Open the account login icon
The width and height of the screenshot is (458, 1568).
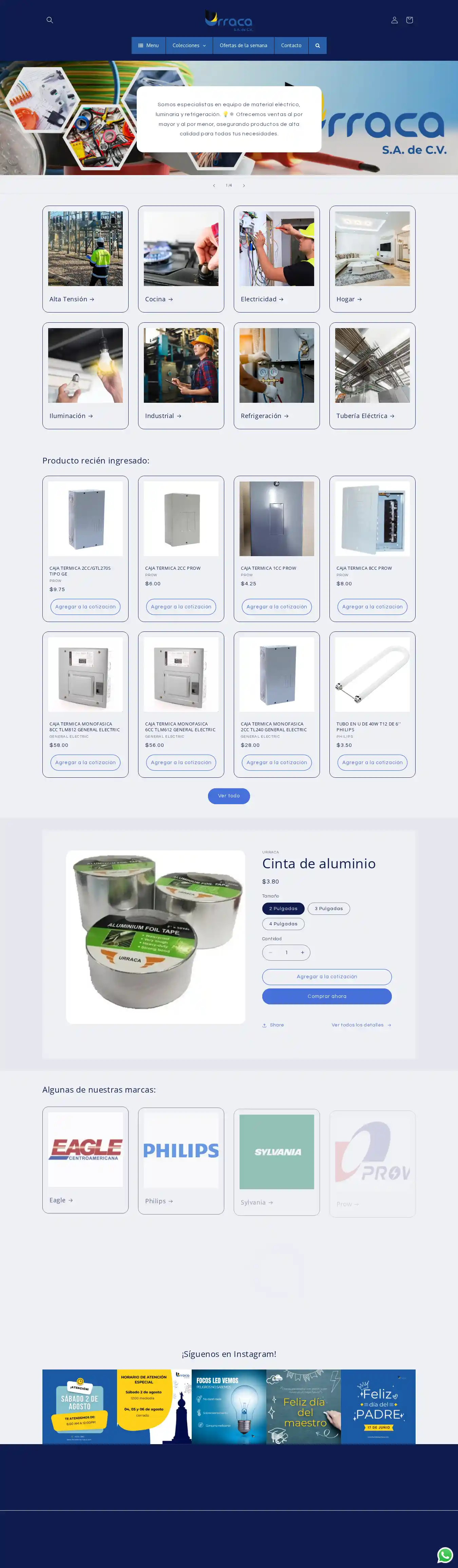pyautogui.click(x=394, y=20)
